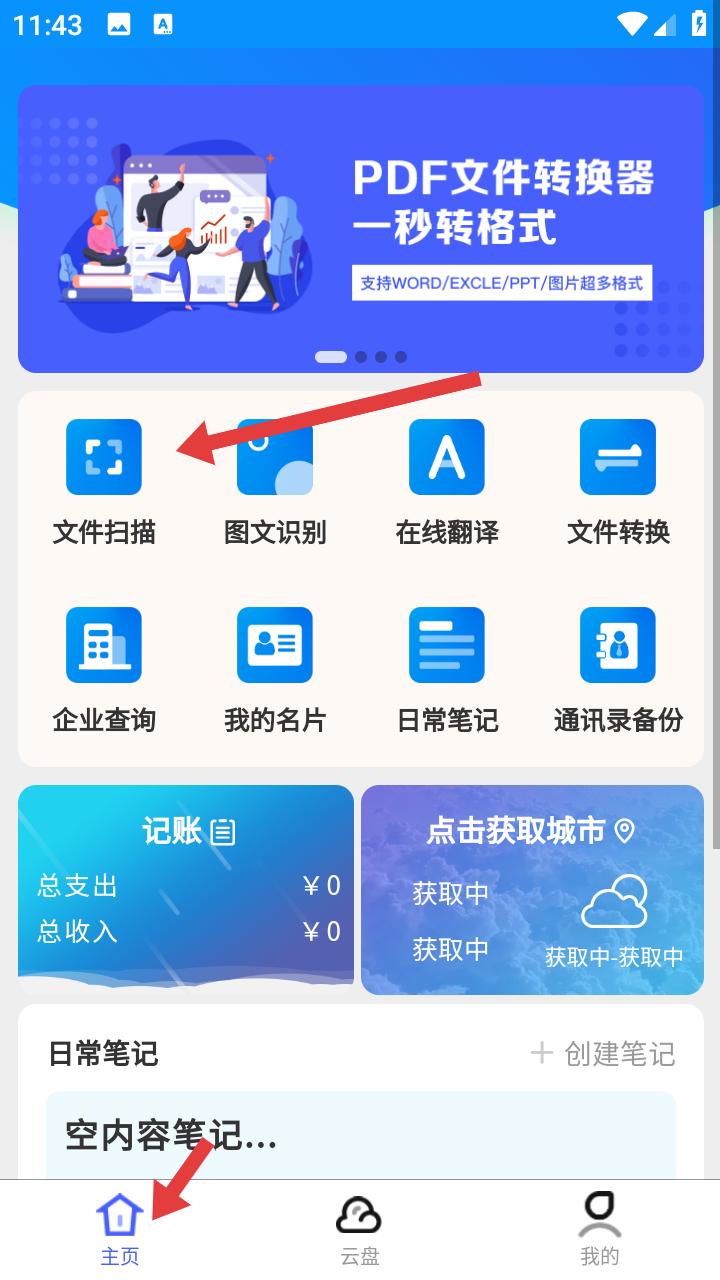Open the 记账 bookkeeping card
The image size is (720, 1280).
click(186, 890)
